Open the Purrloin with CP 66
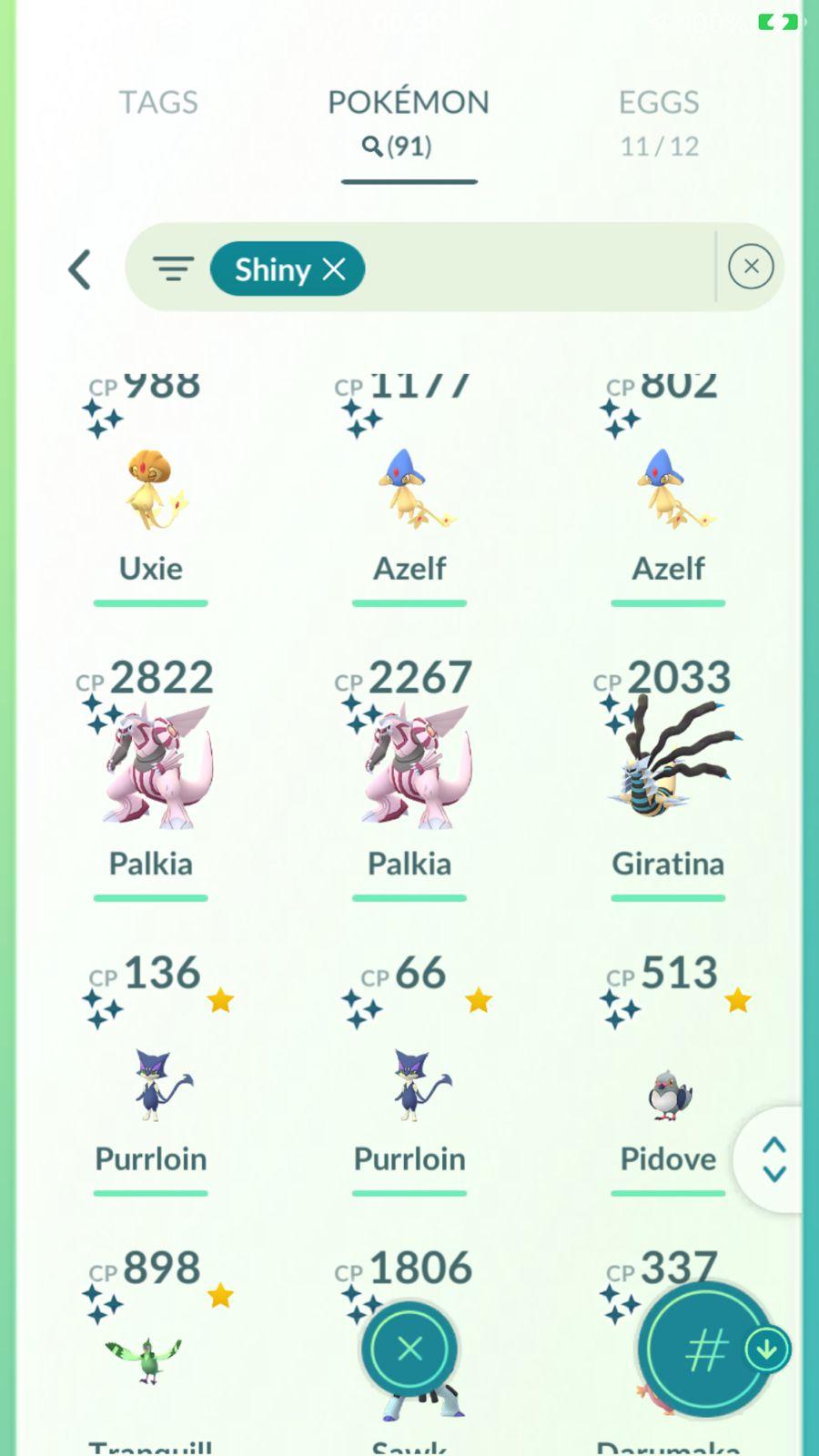 pyautogui.click(x=409, y=1083)
